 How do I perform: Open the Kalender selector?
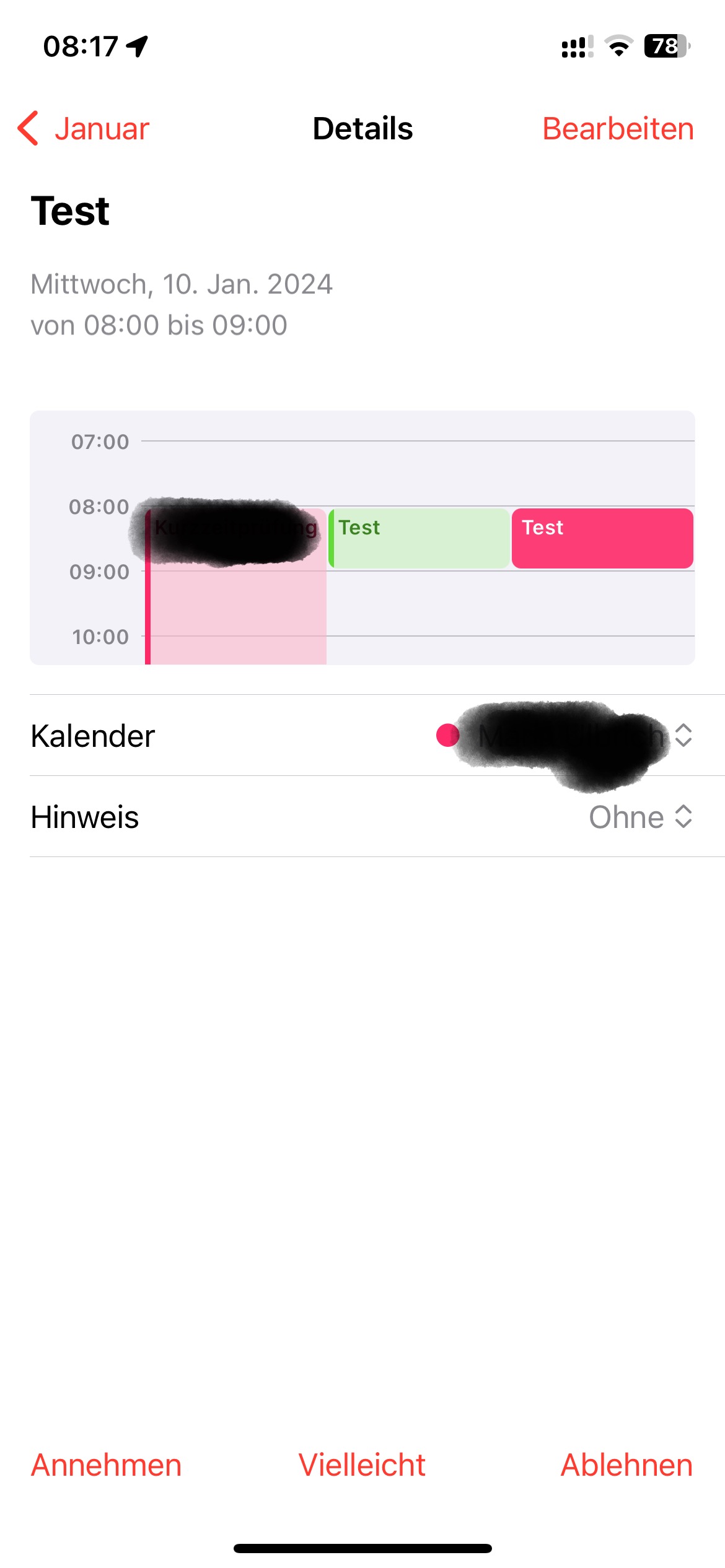coord(362,736)
